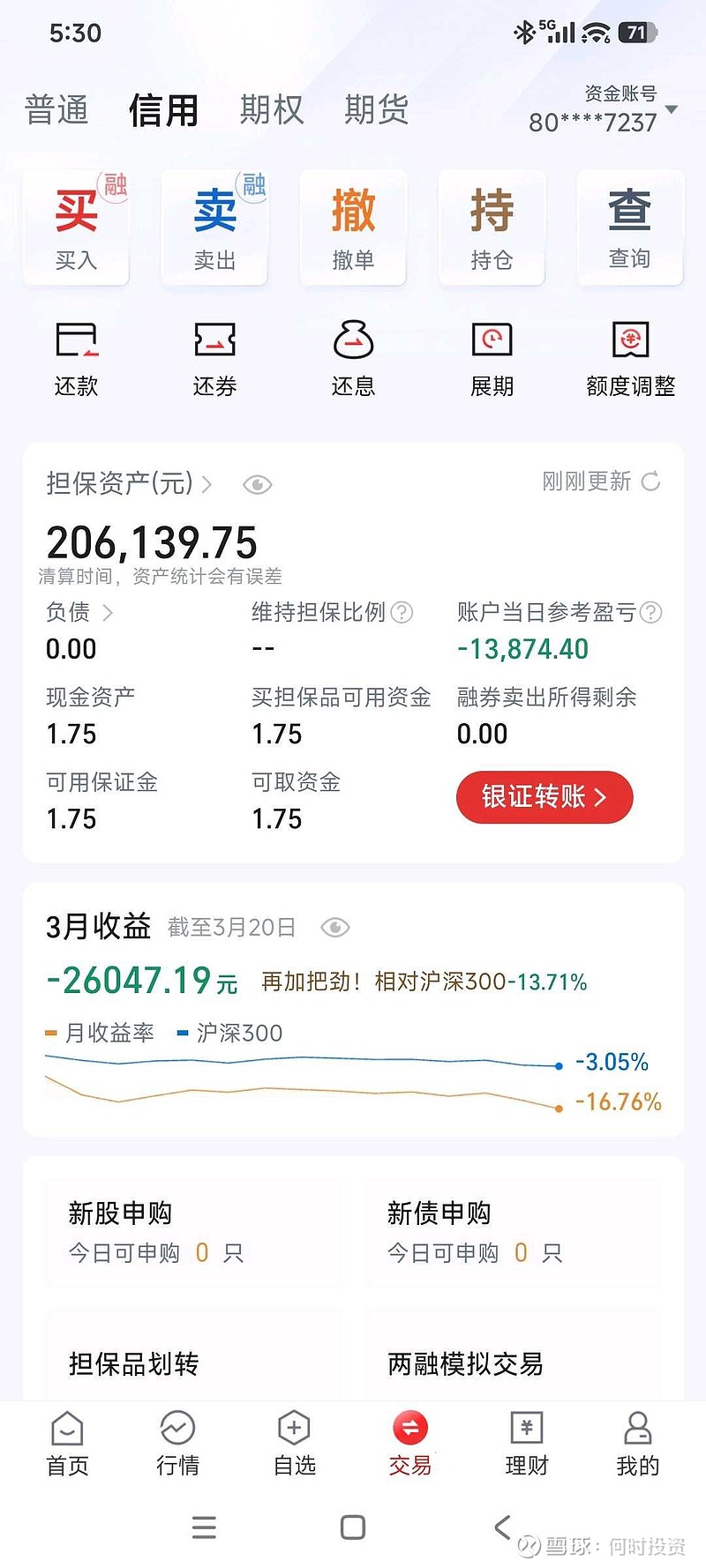
Task: Refresh data with the 刚刚更新 icon
Action: pyautogui.click(x=650, y=482)
